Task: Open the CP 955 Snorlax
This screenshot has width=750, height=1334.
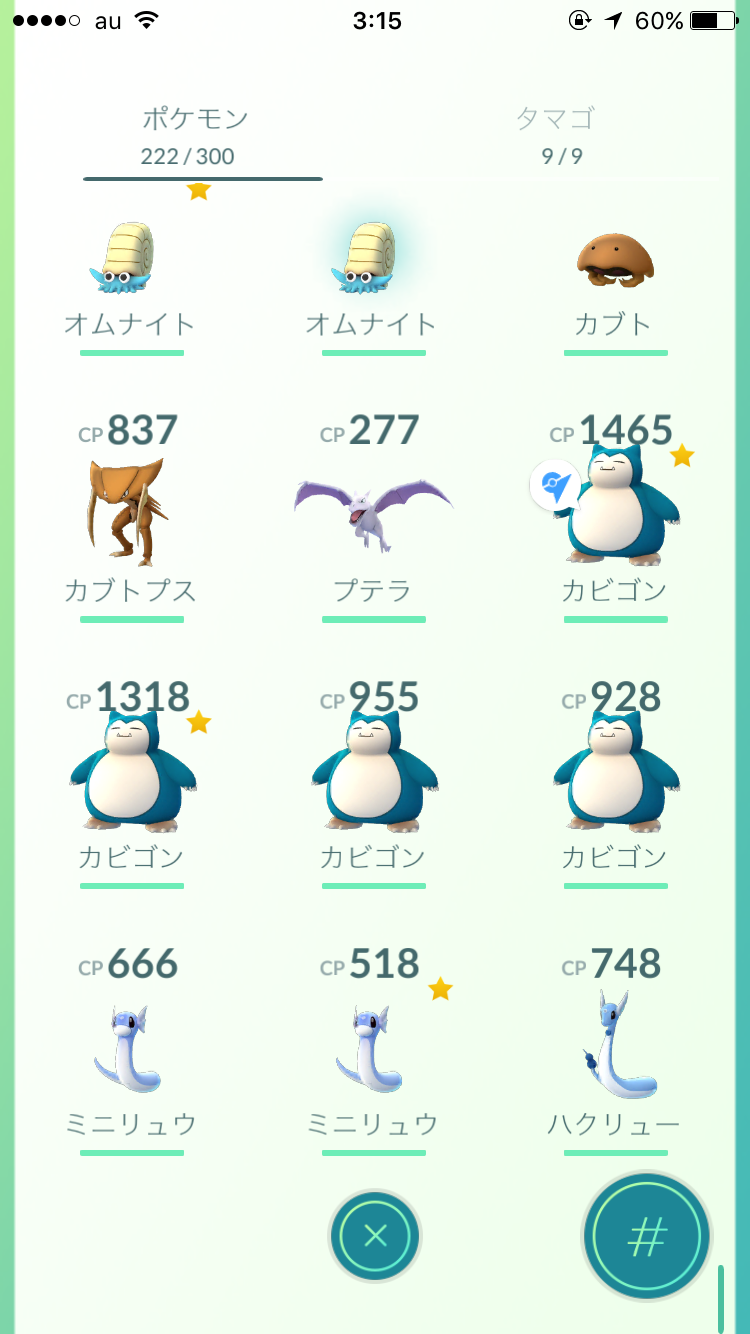Action: [374, 780]
